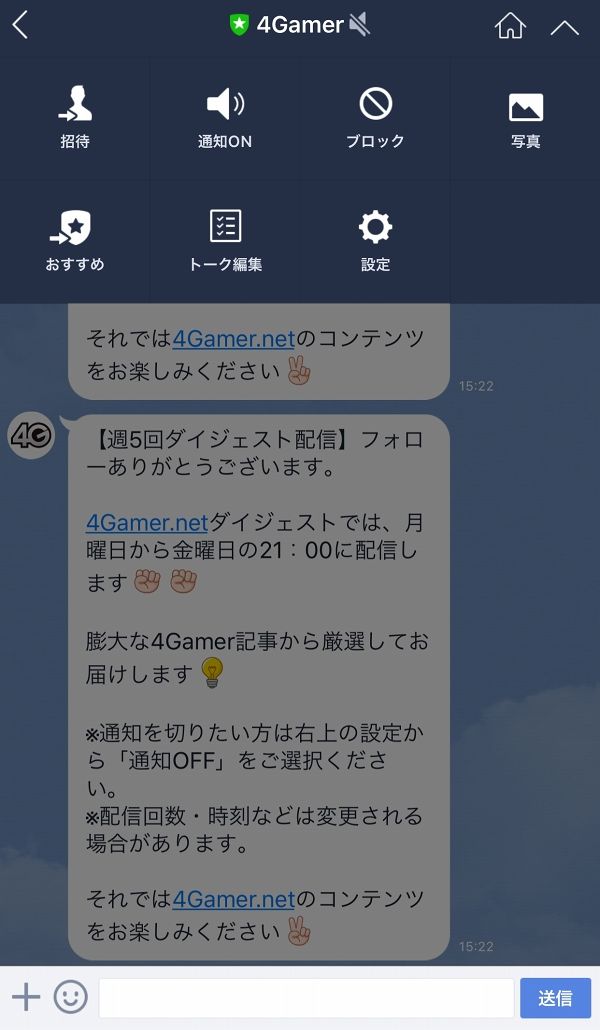Screen dimensions: 600x1030
Task: Go back using the top-left arrow
Action: point(20,26)
